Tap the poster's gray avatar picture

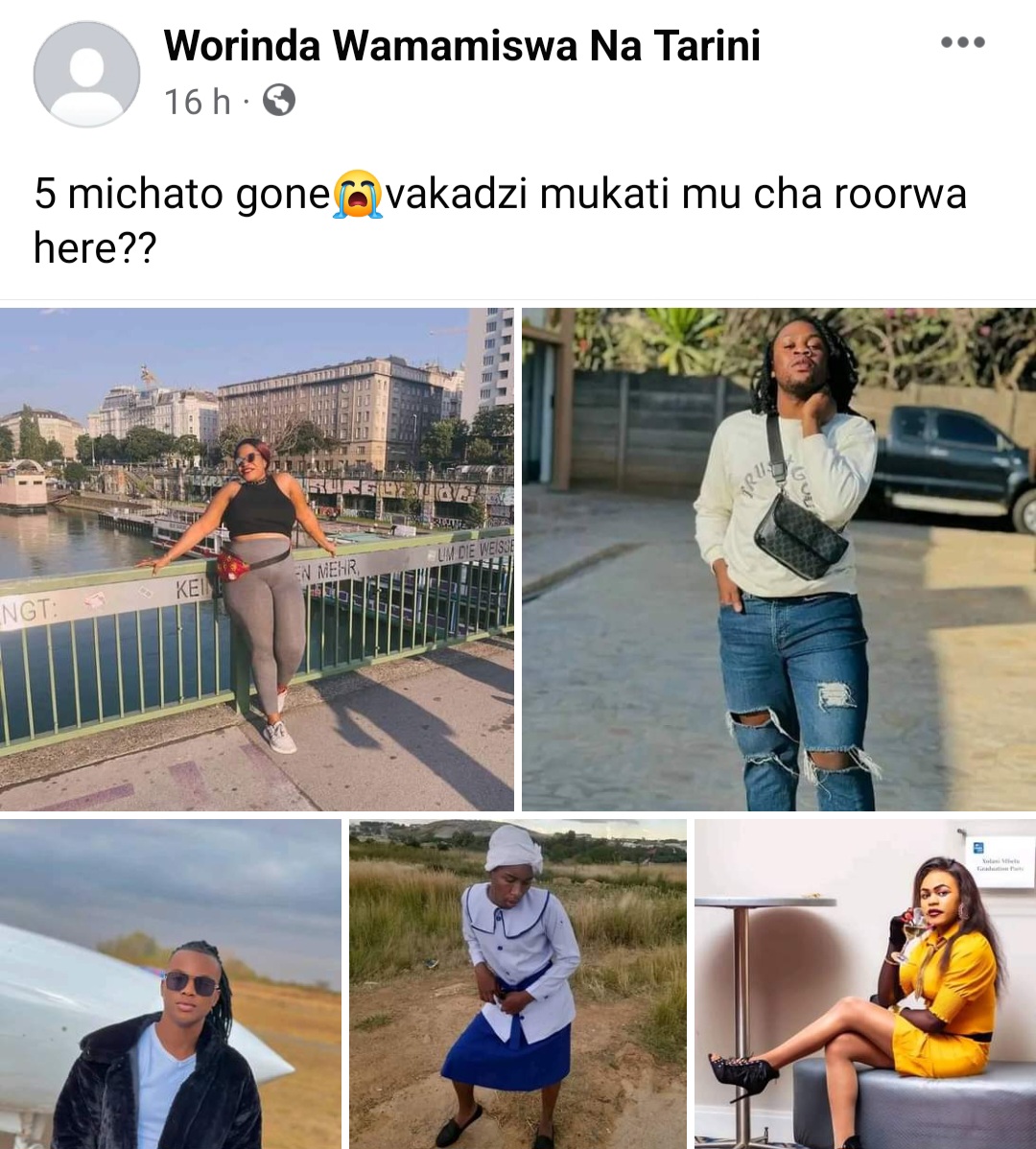coord(86,74)
